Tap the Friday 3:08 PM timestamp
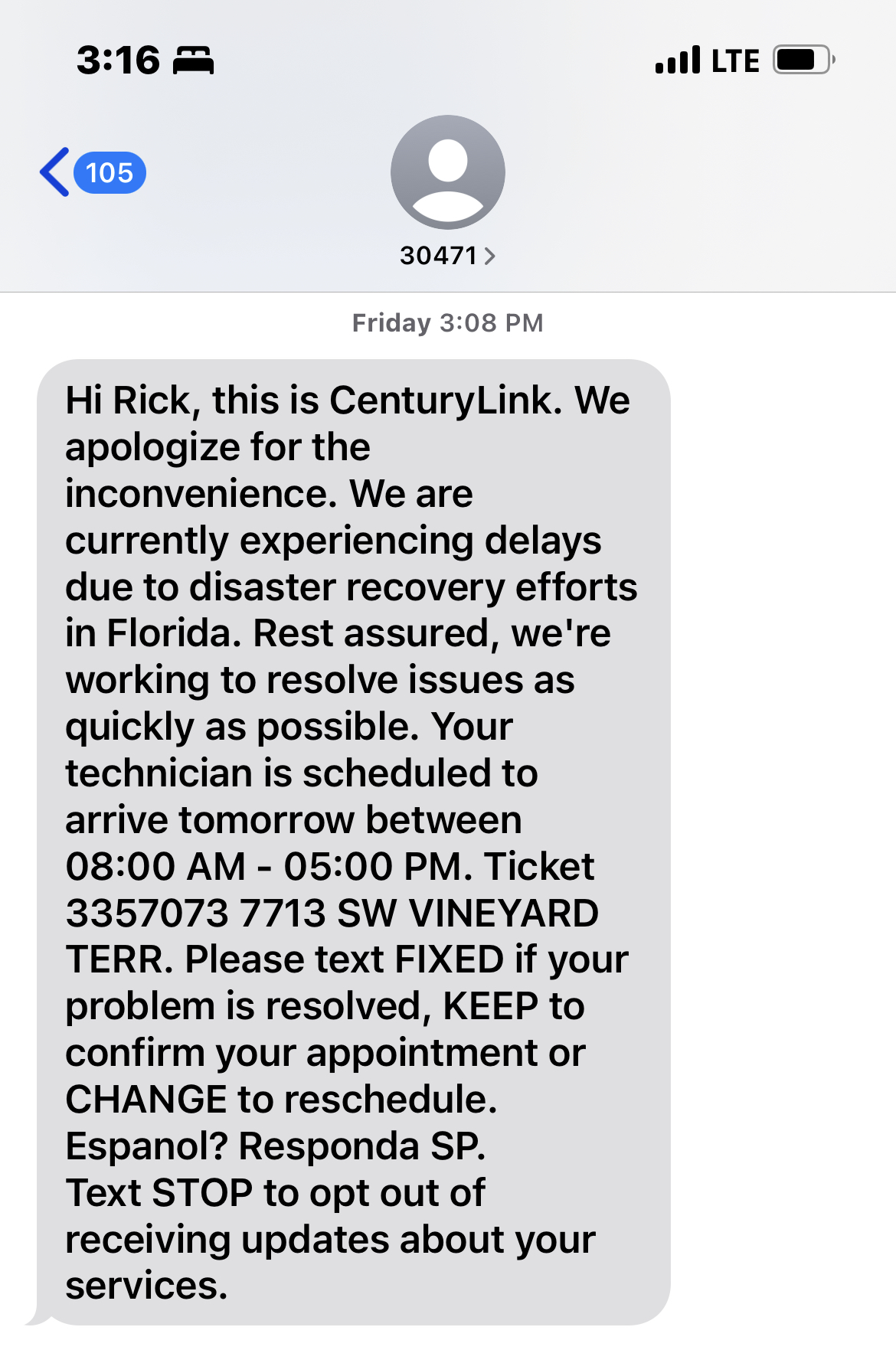The height and width of the screenshot is (1363, 896). pos(447,322)
